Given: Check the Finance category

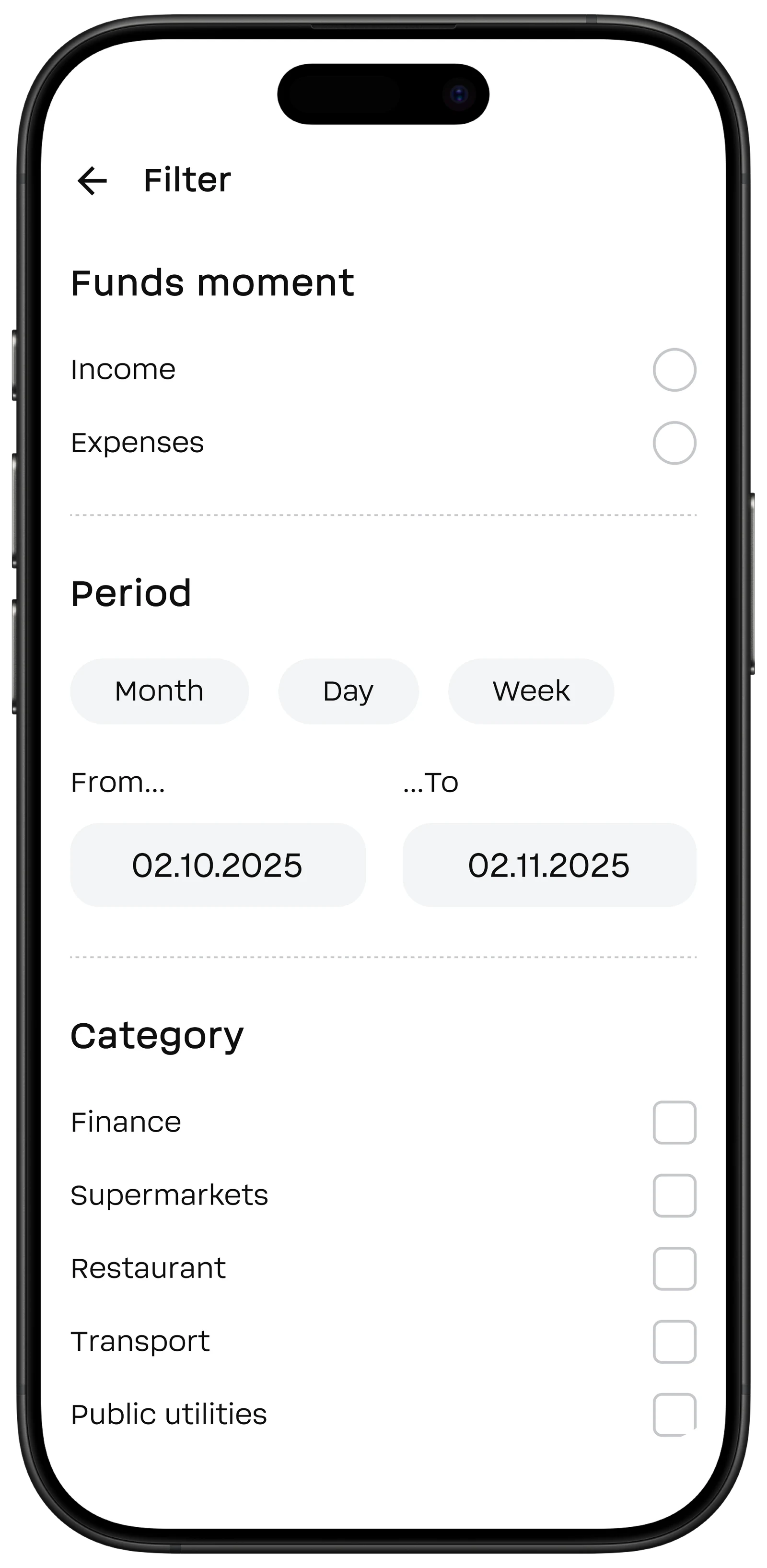Looking at the screenshot, I should [x=674, y=1123].
